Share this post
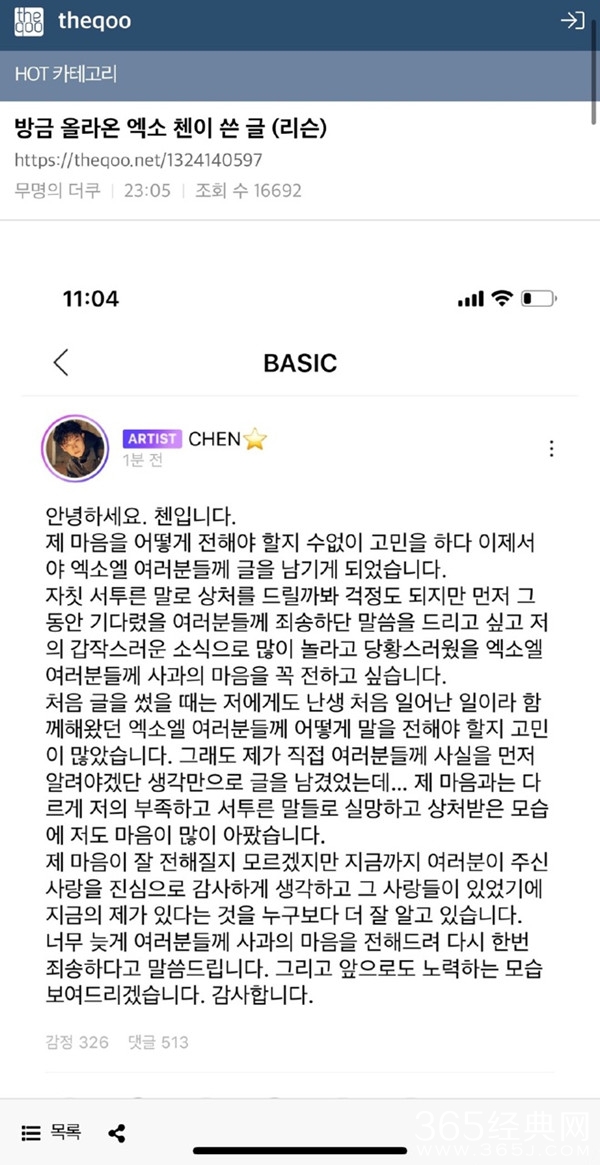This screenshot has height=1165, width=600. tap(116, 1133)
